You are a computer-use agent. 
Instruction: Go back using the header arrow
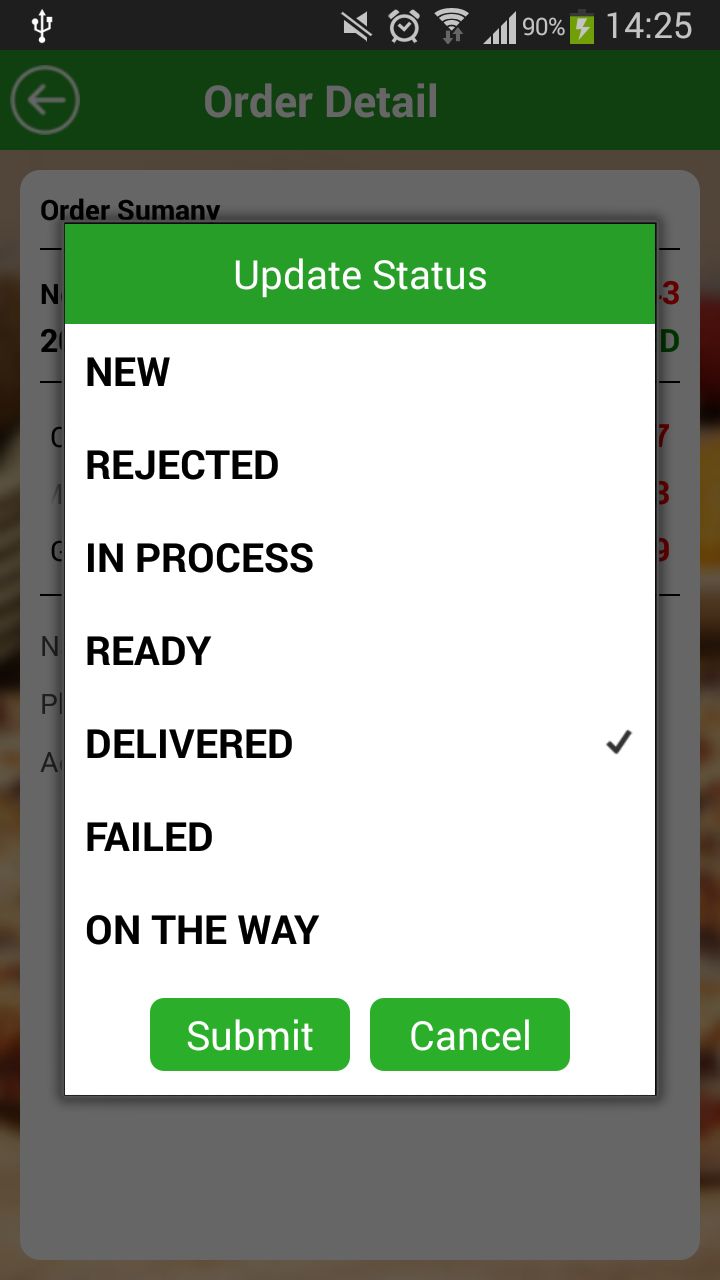(x=45, y=100)
